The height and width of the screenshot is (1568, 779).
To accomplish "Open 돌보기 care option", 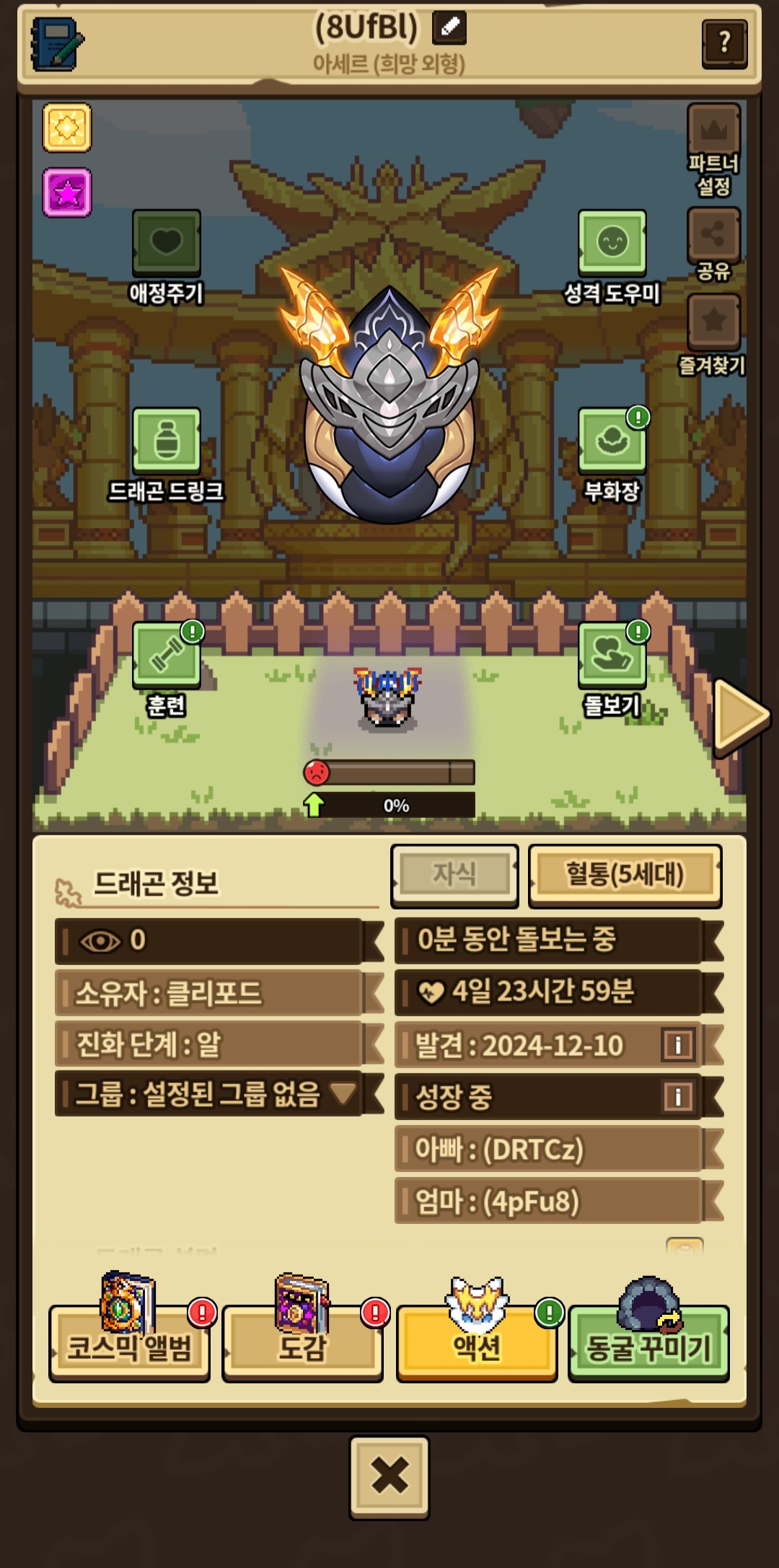I will tap(612, 655).
